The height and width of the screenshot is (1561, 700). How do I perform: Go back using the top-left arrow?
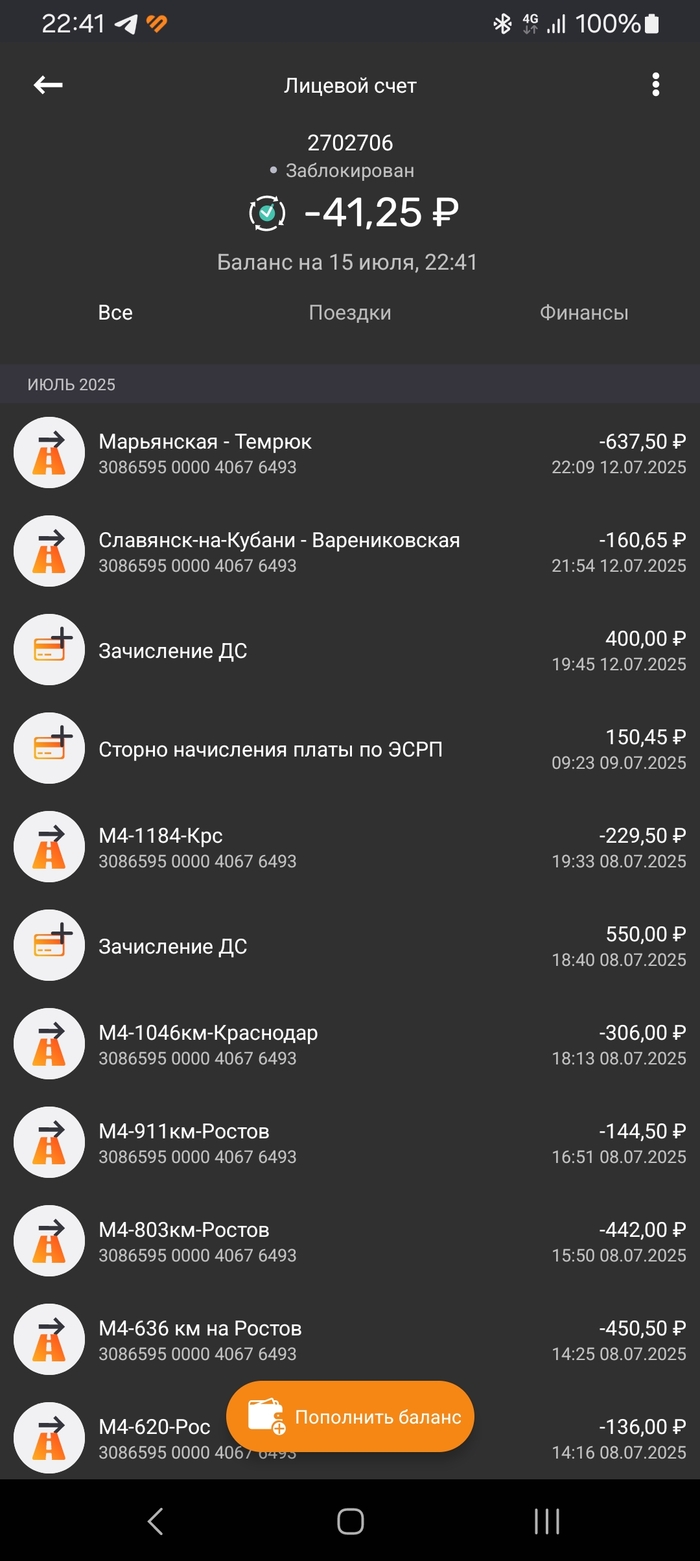[x=48, y=85]
